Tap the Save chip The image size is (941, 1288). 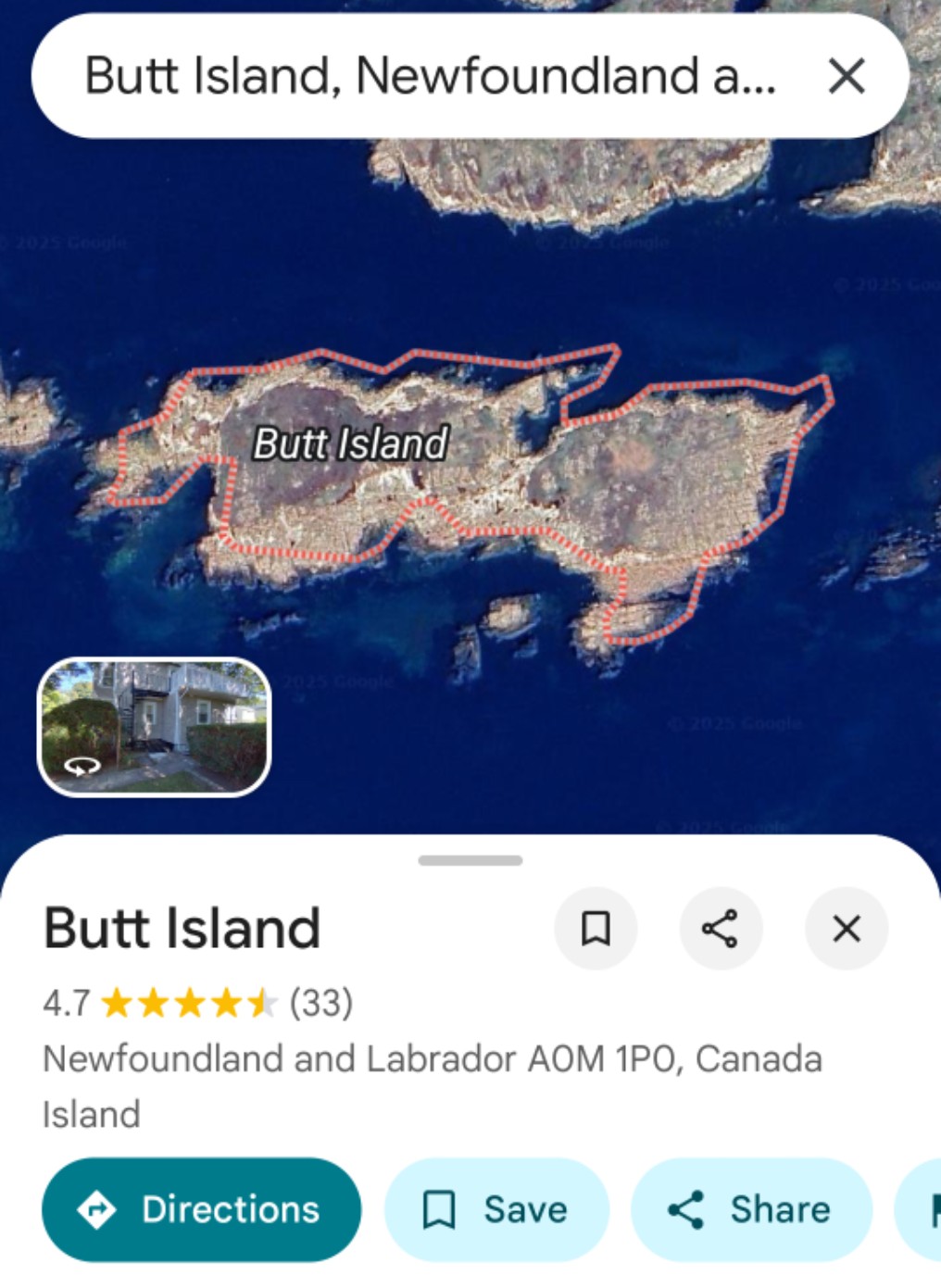click(x=496, y=1209)
